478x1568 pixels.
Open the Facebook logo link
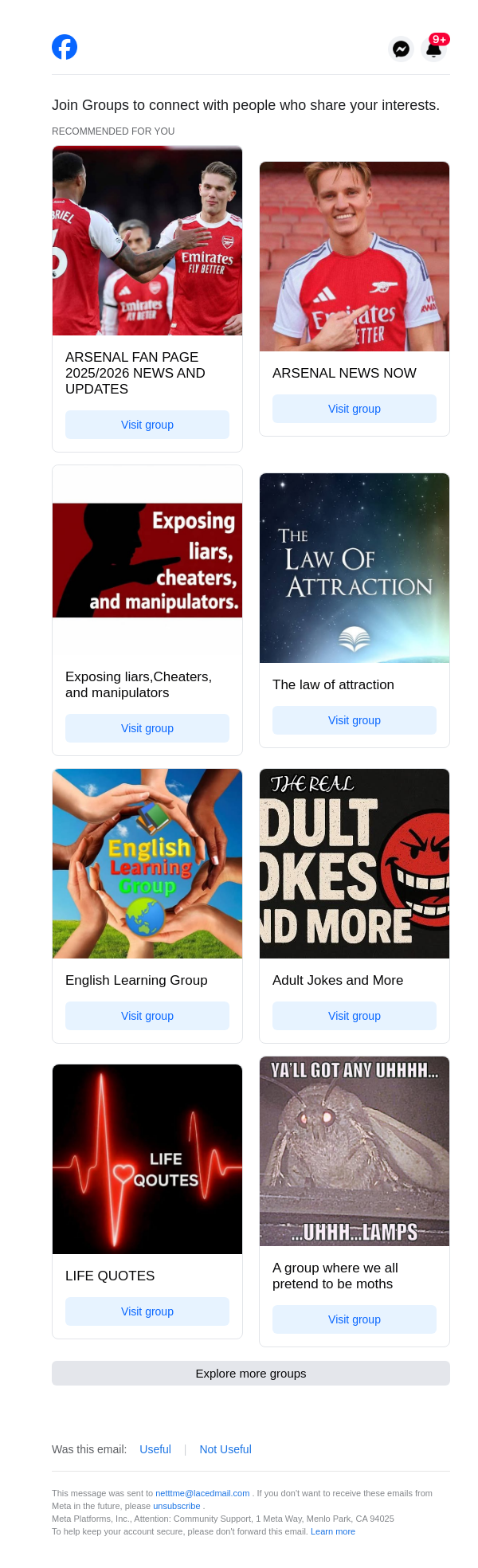(65, 47)
